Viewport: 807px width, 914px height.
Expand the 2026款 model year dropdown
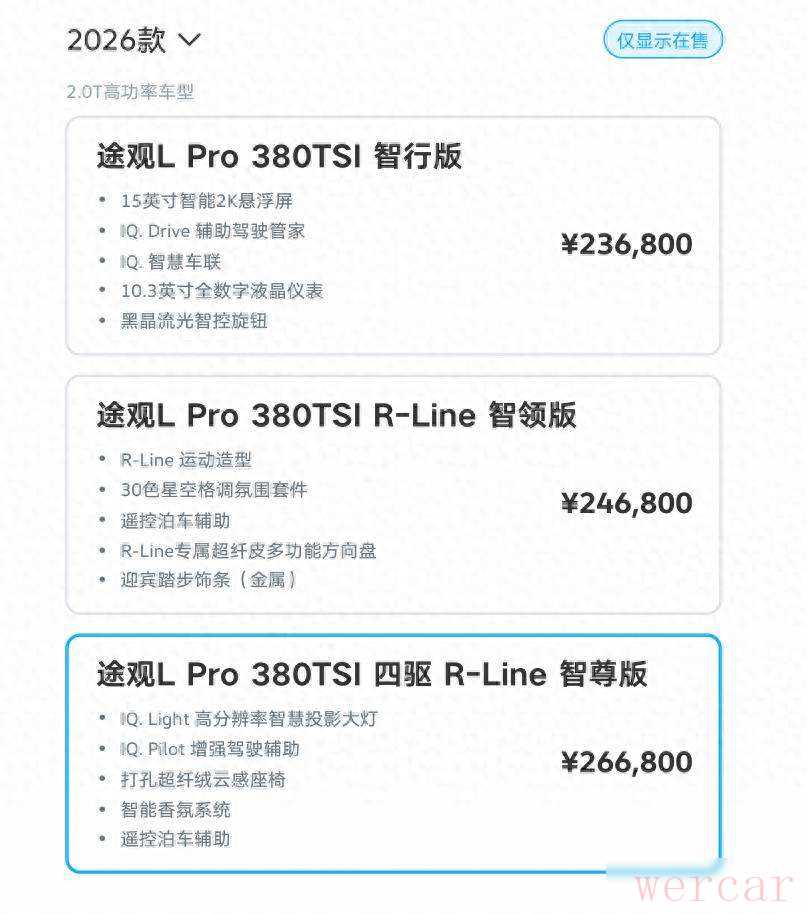[x=134, y=41]
